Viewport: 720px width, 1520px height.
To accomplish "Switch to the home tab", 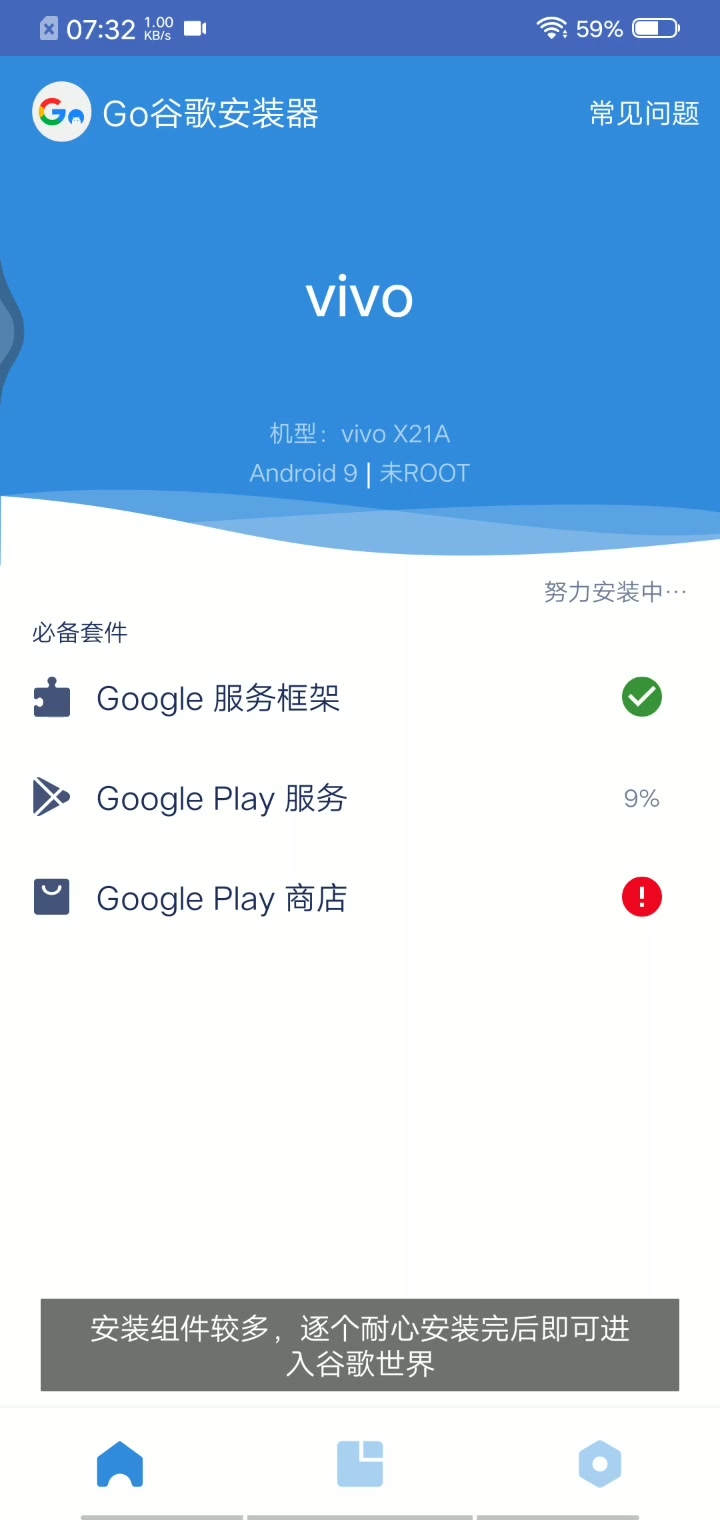I will click(120, 1464).
